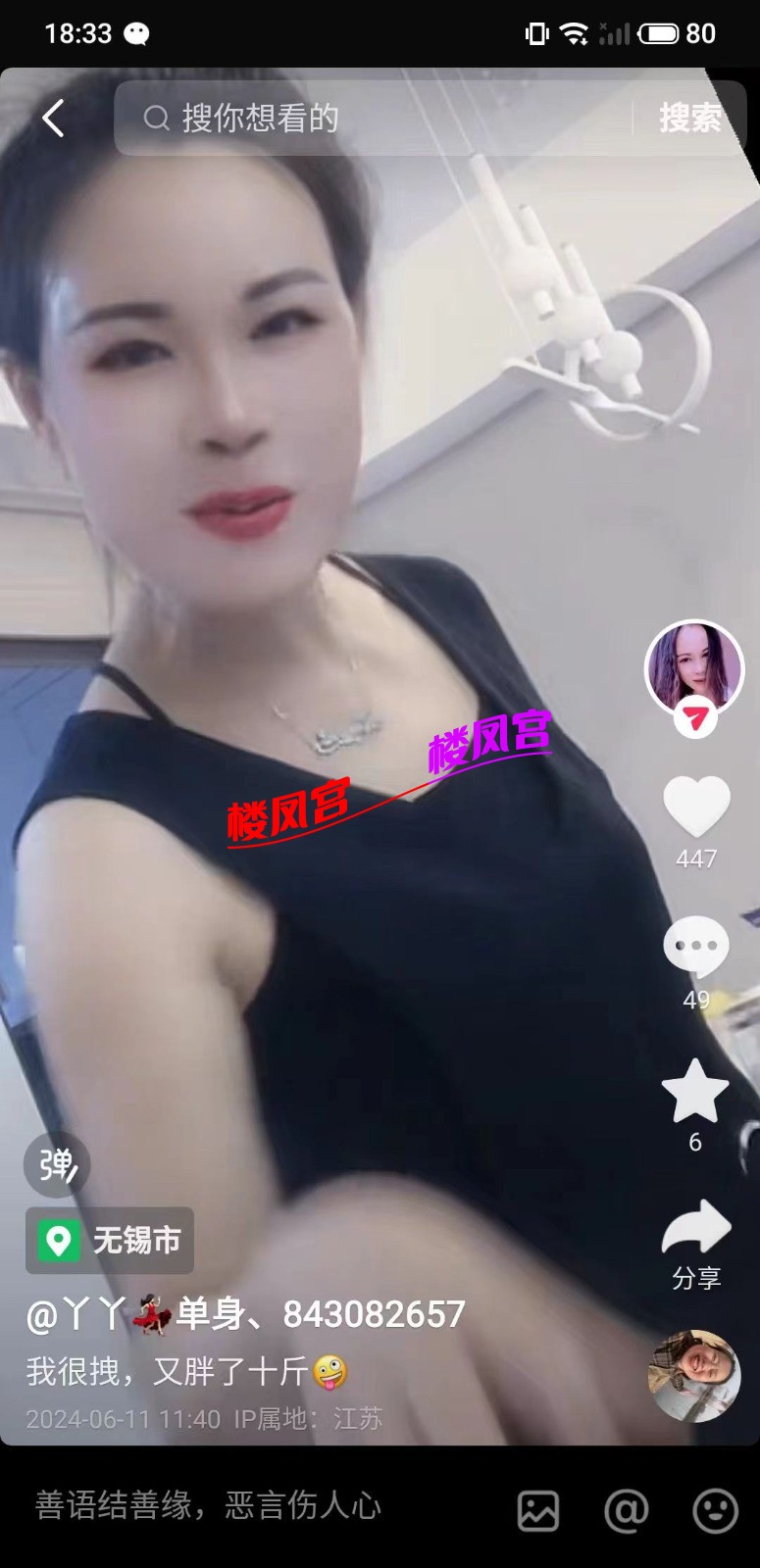Add video to favorites with the star
Viewport: 760px width, 1568px height.
pyautogui.click(x=695, y=1090)
